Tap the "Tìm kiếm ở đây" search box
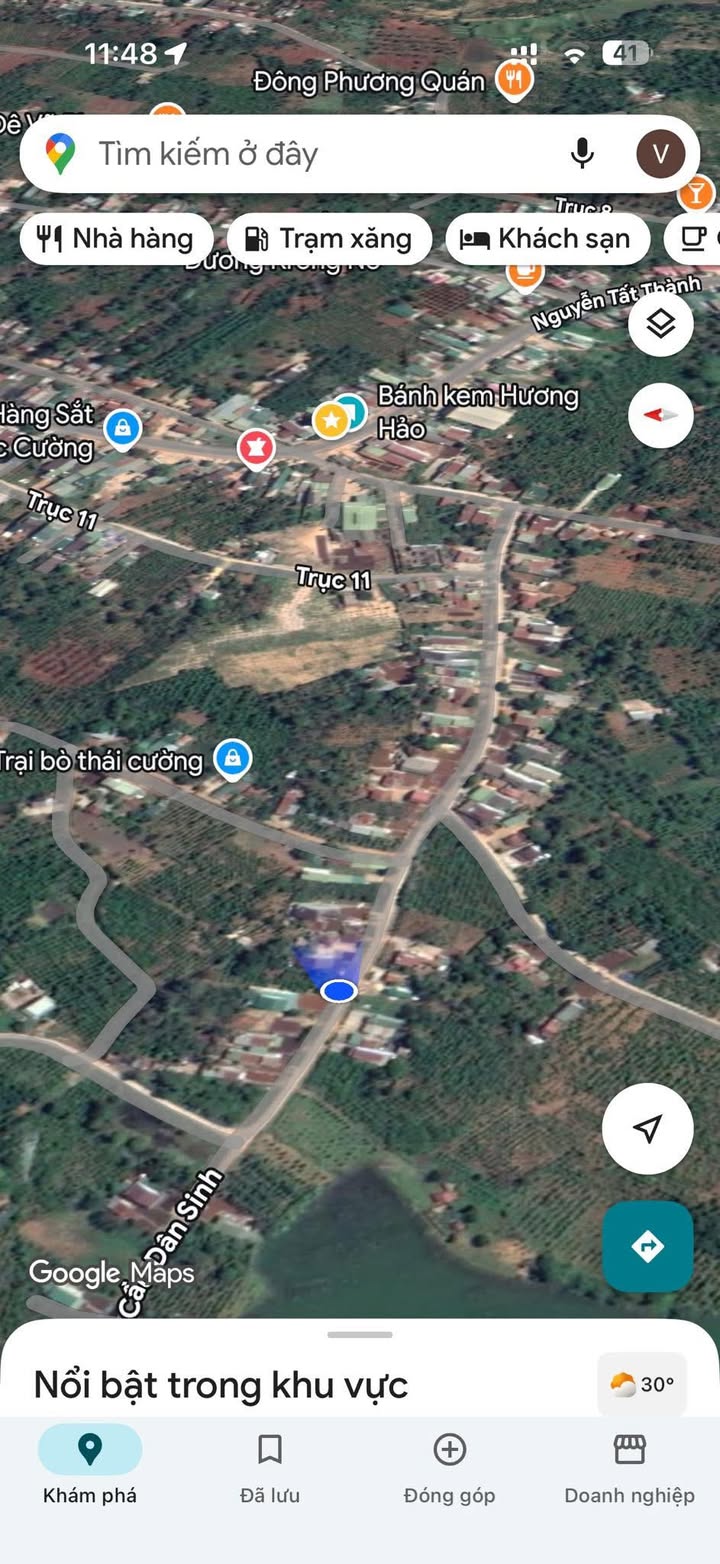 coord(300,154)
